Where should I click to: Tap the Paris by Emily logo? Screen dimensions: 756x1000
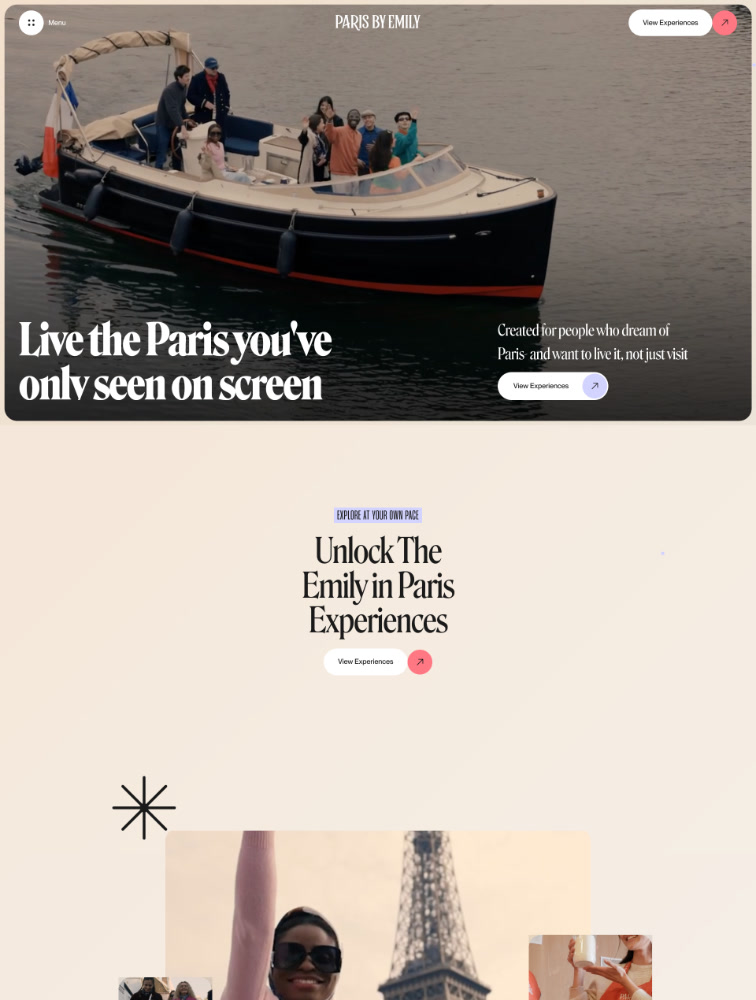point(377,22)
